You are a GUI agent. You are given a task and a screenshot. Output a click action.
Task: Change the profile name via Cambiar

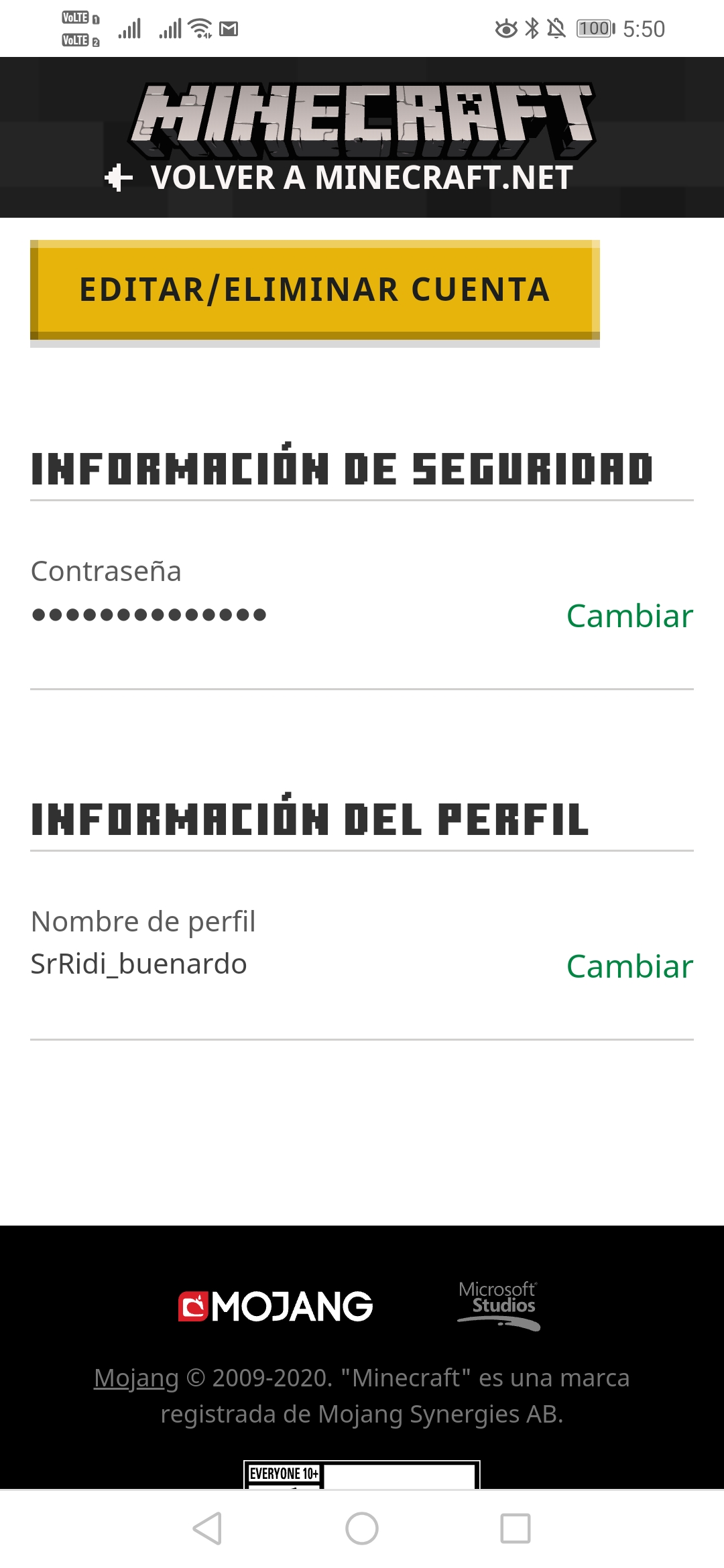tap(629, 966)
